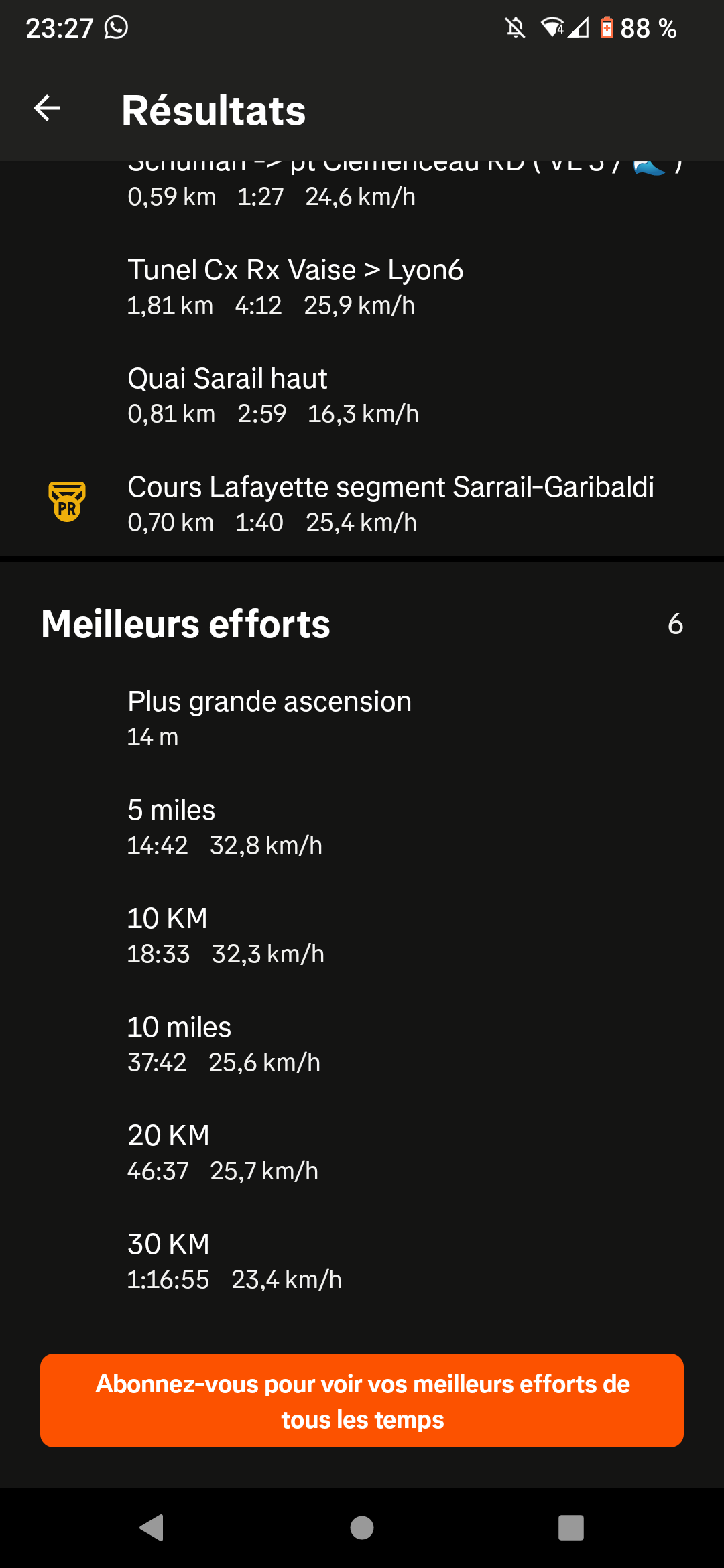Tap the system home button
724x1568 pixels.
coord(362,1528)
